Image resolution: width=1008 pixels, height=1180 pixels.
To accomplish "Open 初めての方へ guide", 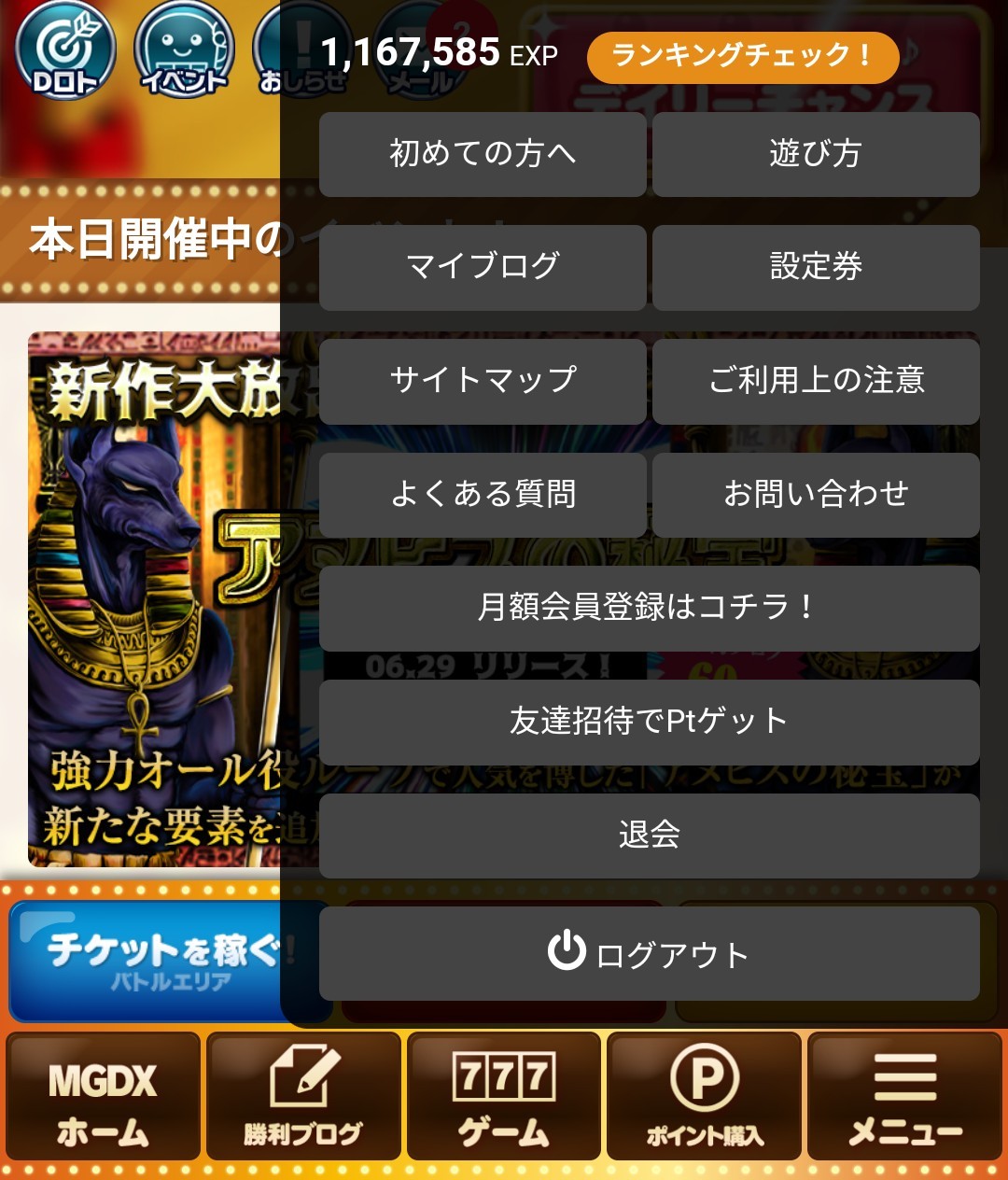I will 483,154.
